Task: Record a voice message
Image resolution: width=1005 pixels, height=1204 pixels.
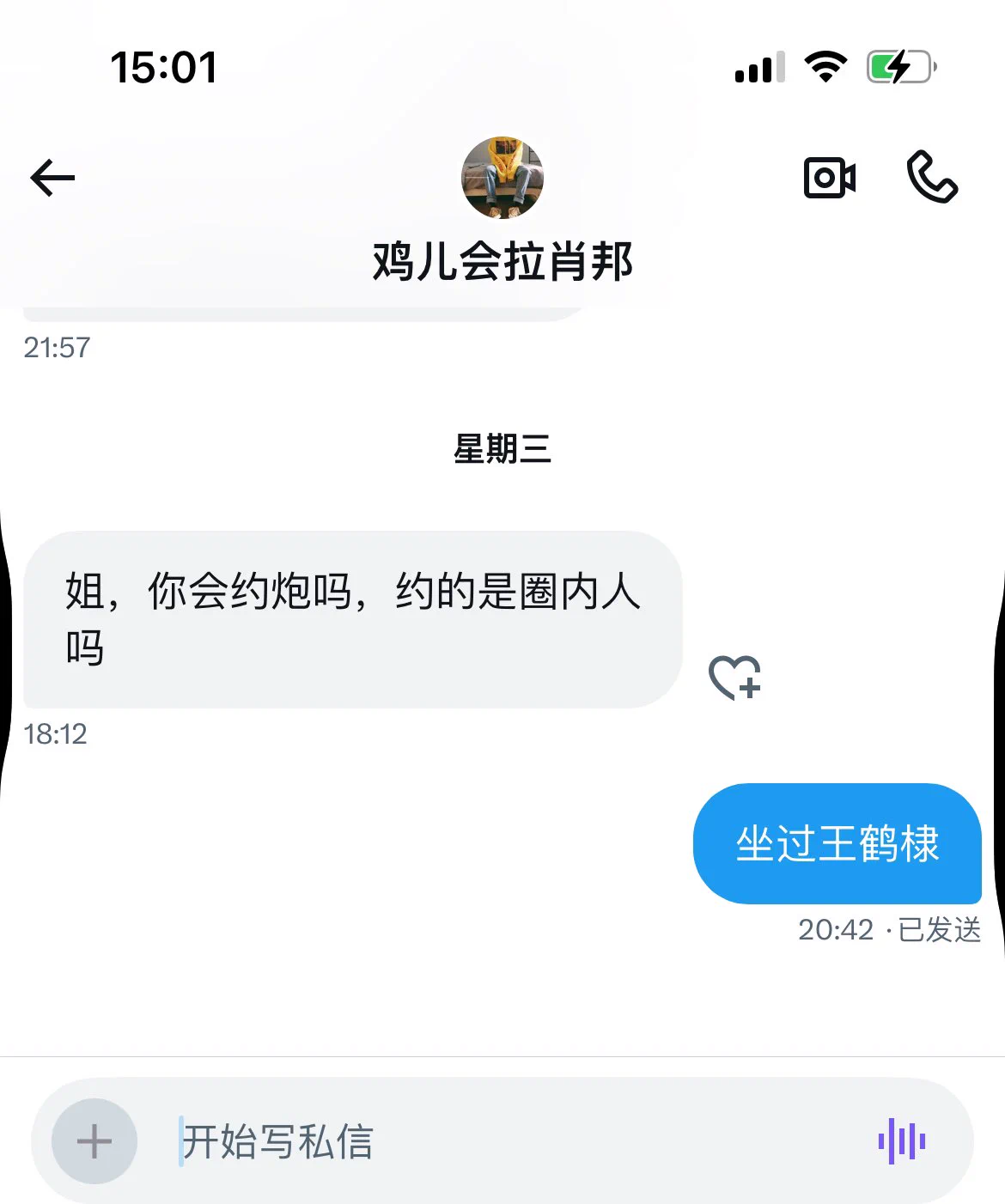Action: click(901, 1141)
